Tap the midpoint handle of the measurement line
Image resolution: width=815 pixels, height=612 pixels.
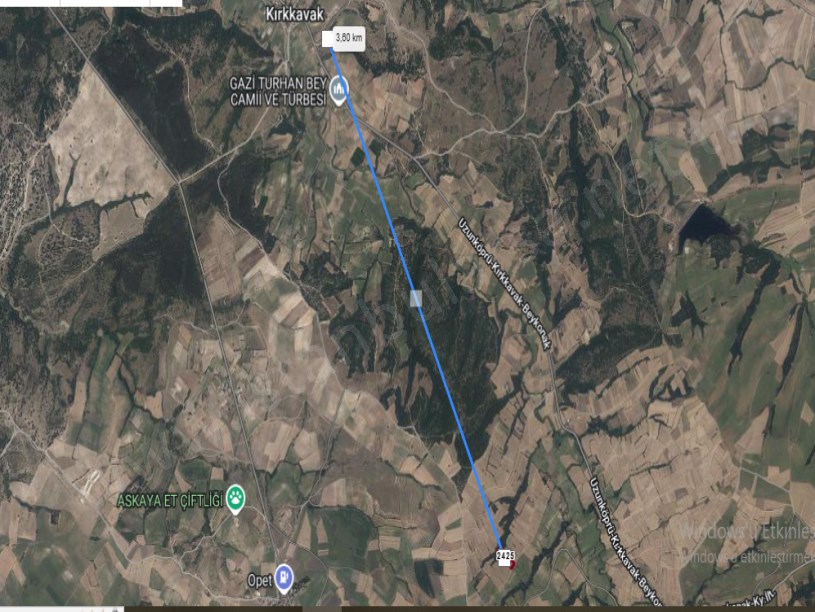(416, 298)
